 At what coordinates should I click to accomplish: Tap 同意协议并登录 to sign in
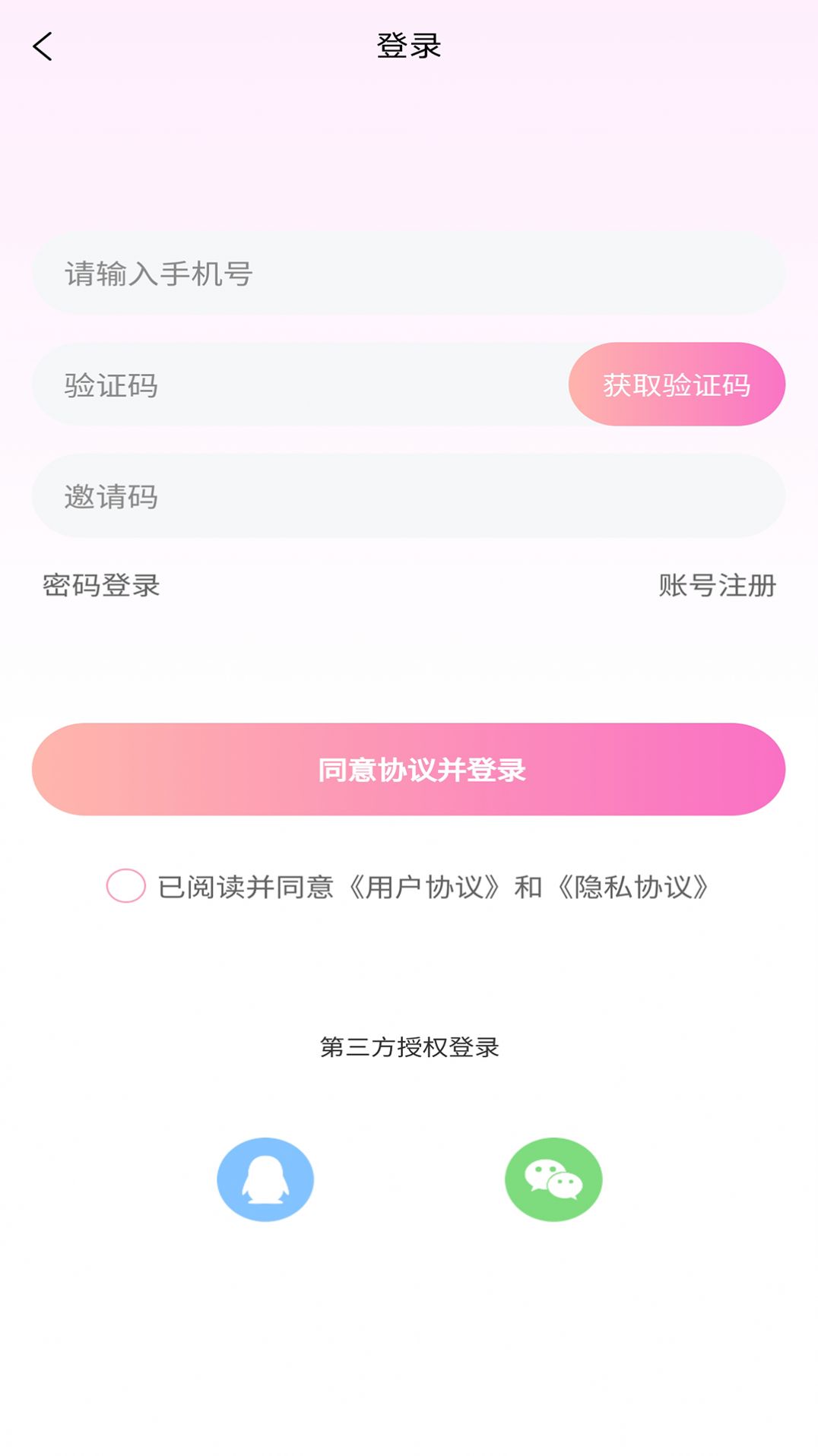click(409, 769)
